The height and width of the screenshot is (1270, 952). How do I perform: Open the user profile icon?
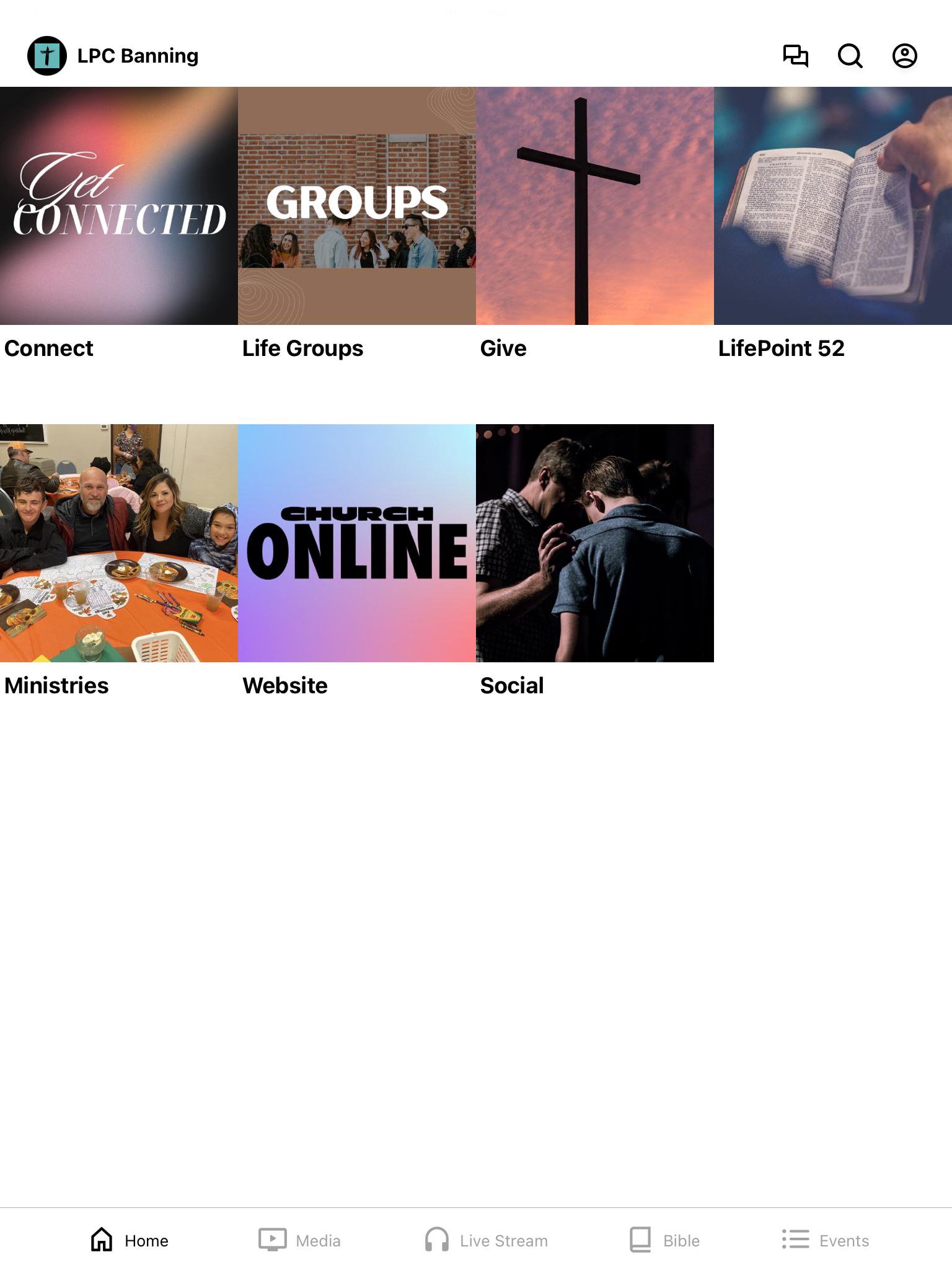pyautogui.click(x=904, y=56)
